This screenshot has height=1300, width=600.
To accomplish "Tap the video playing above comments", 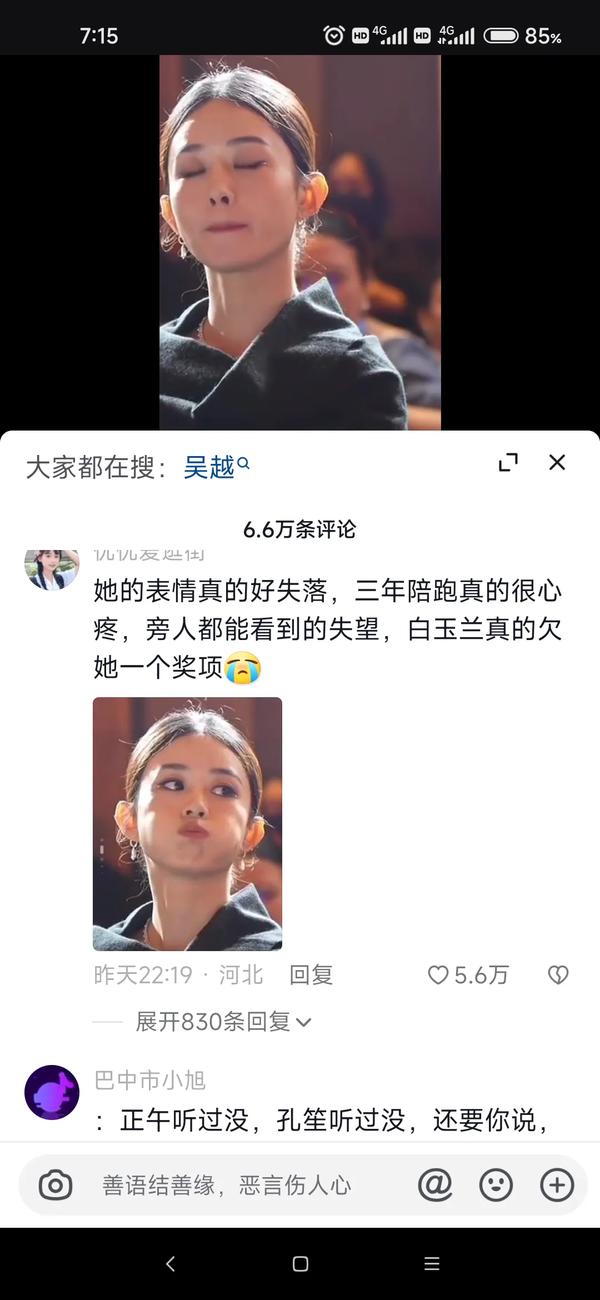I will (300, 240).
